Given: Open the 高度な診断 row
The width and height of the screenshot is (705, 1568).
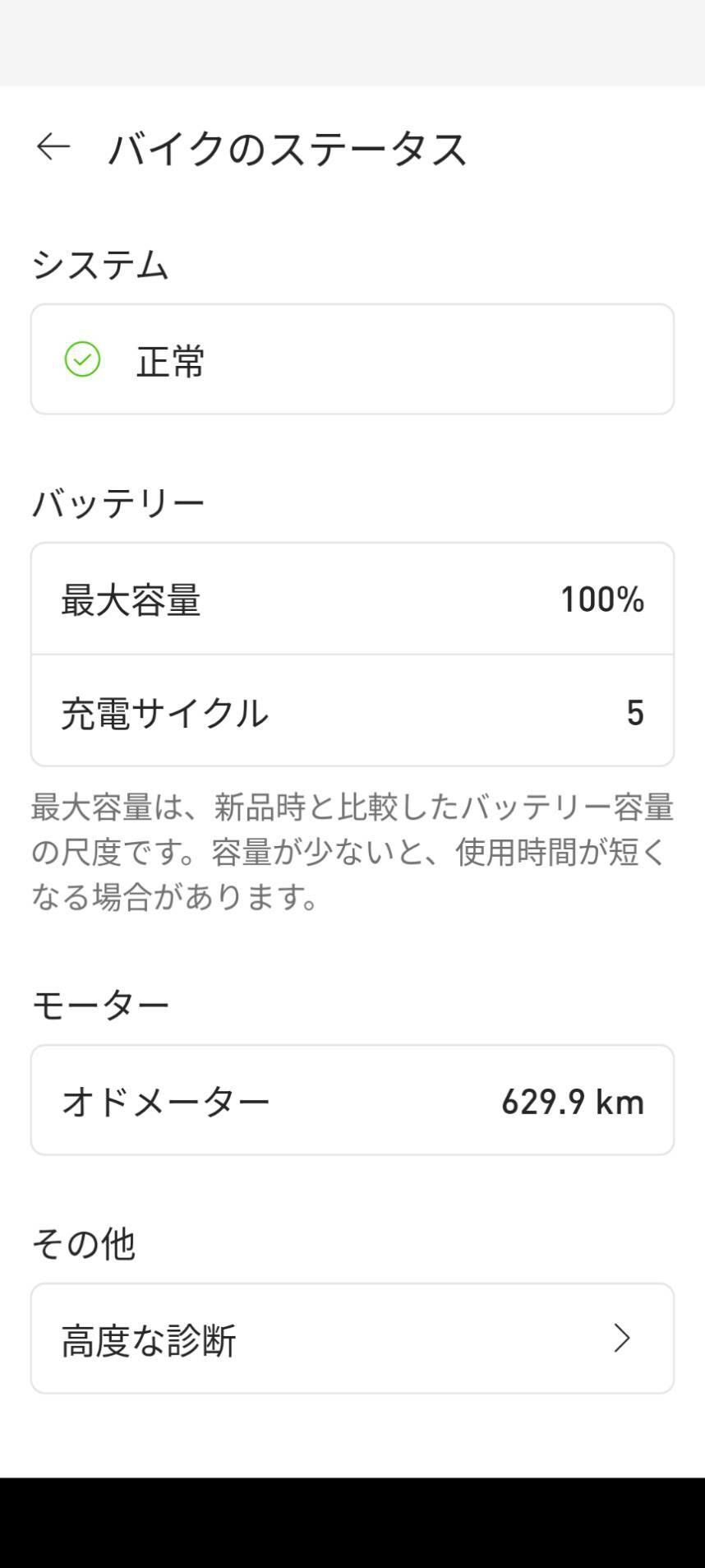Looking at the screenshot, I should pos(352,1338).
